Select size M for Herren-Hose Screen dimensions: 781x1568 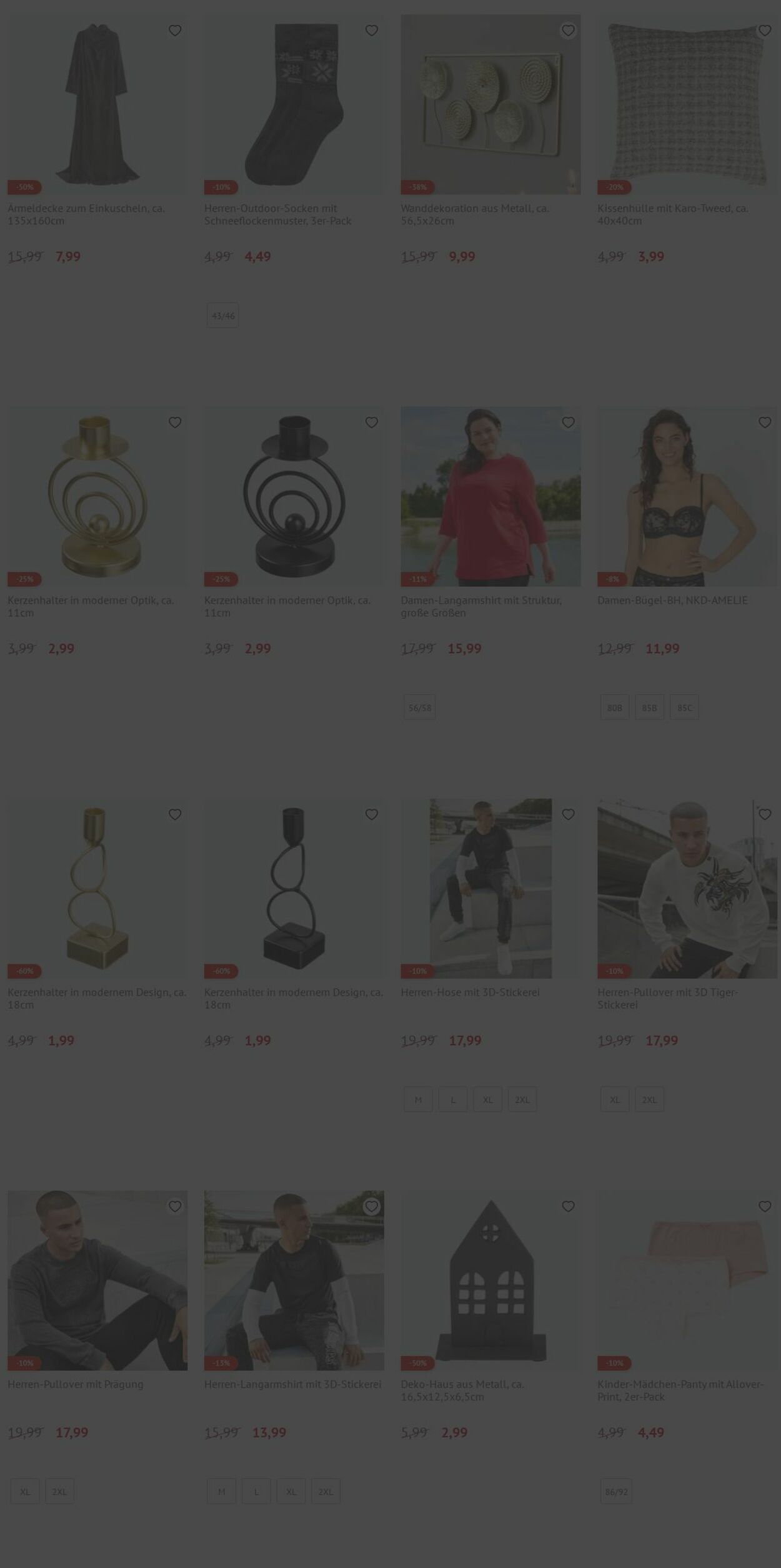[418, 1099]
